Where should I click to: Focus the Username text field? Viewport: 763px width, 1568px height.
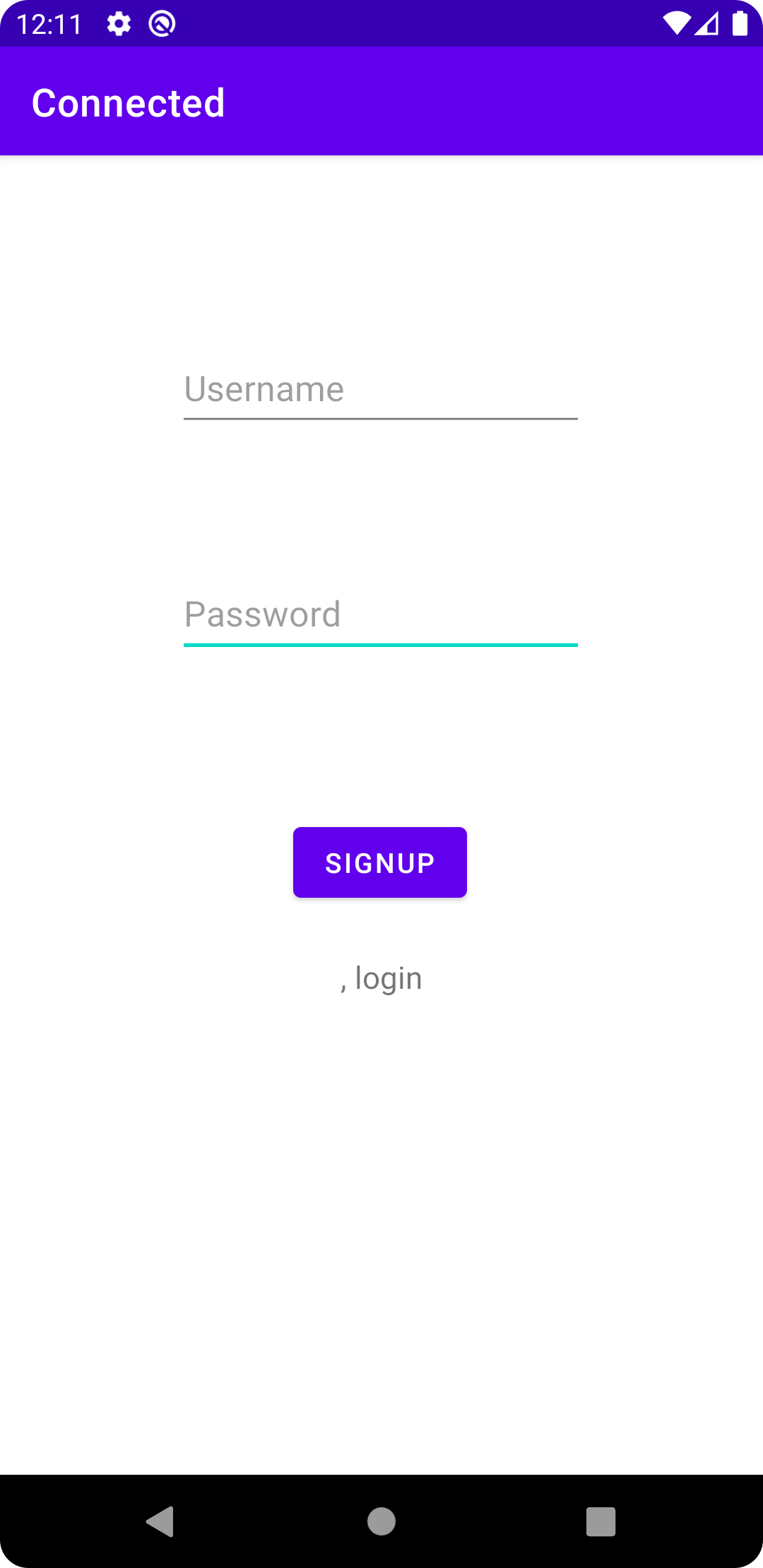click(x=381, y=391)
